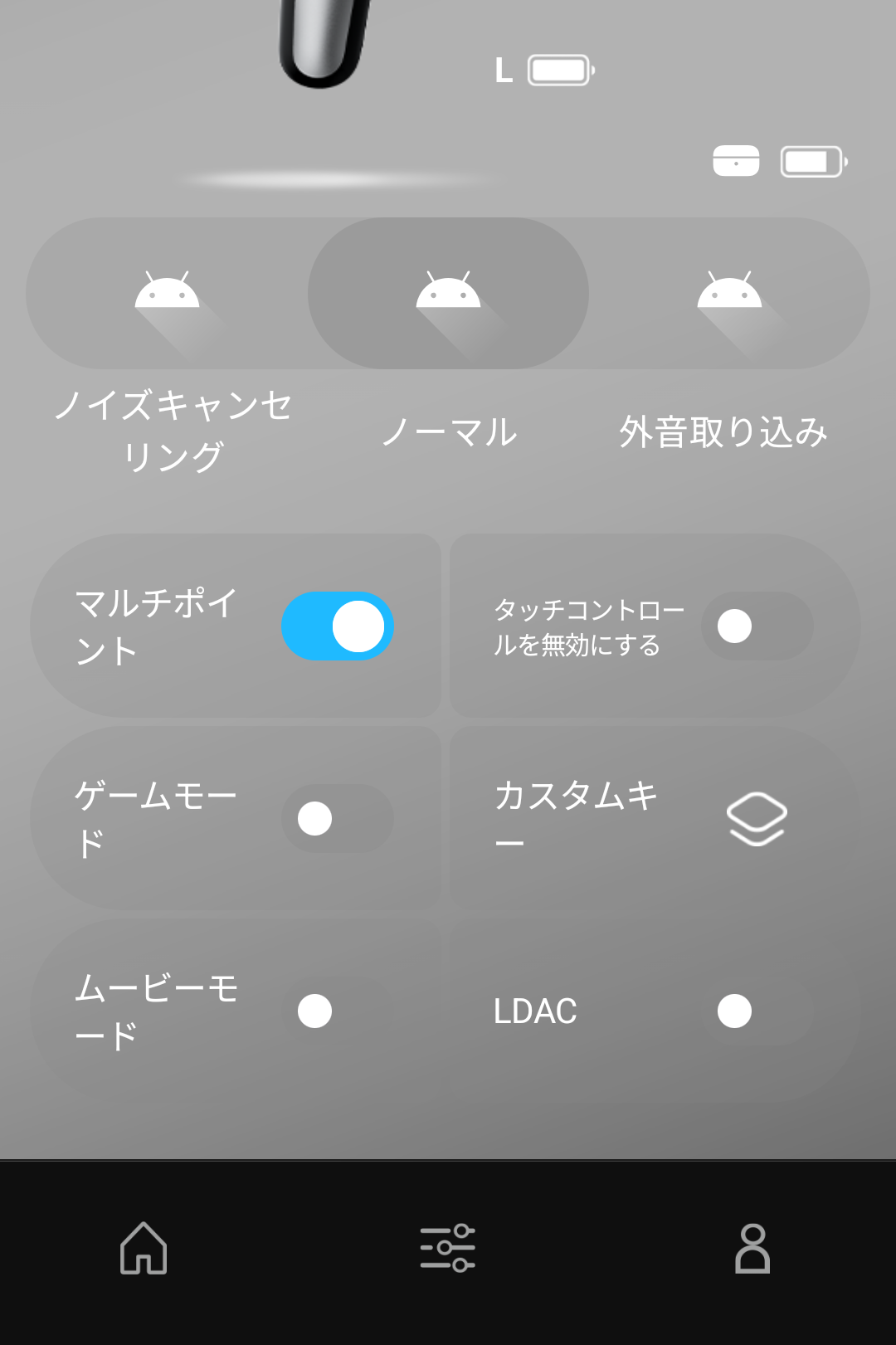Enable タッチコントロールを無効にする switch

[757, 626]
